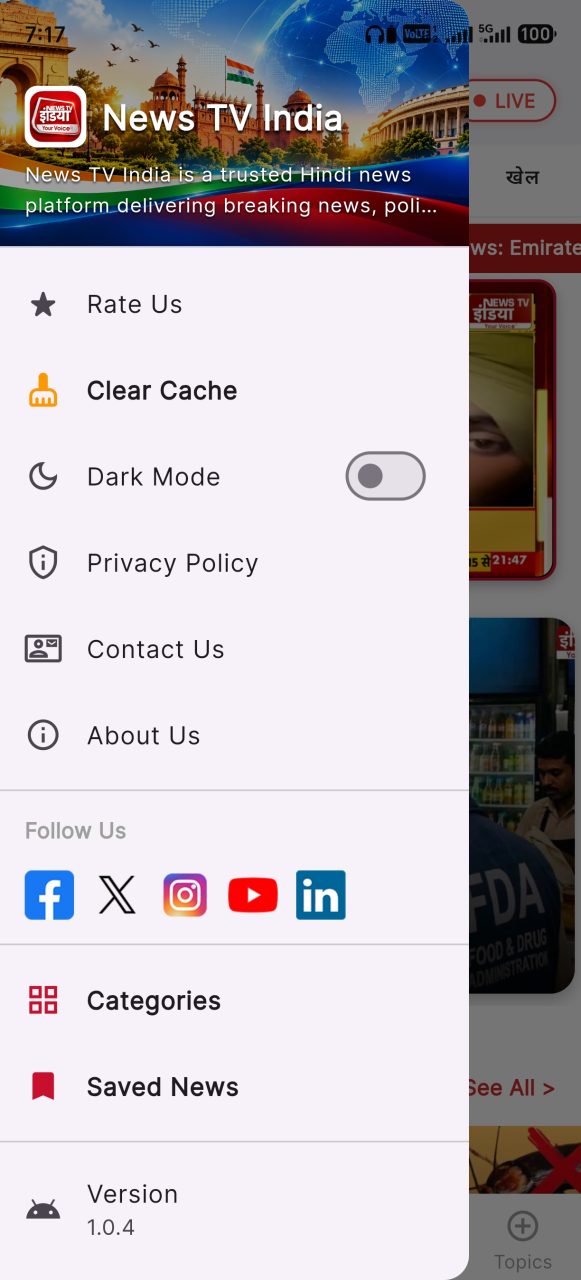581x1280 pixels.
Task: Open the Topics tab
Action: click(523, 1241)
